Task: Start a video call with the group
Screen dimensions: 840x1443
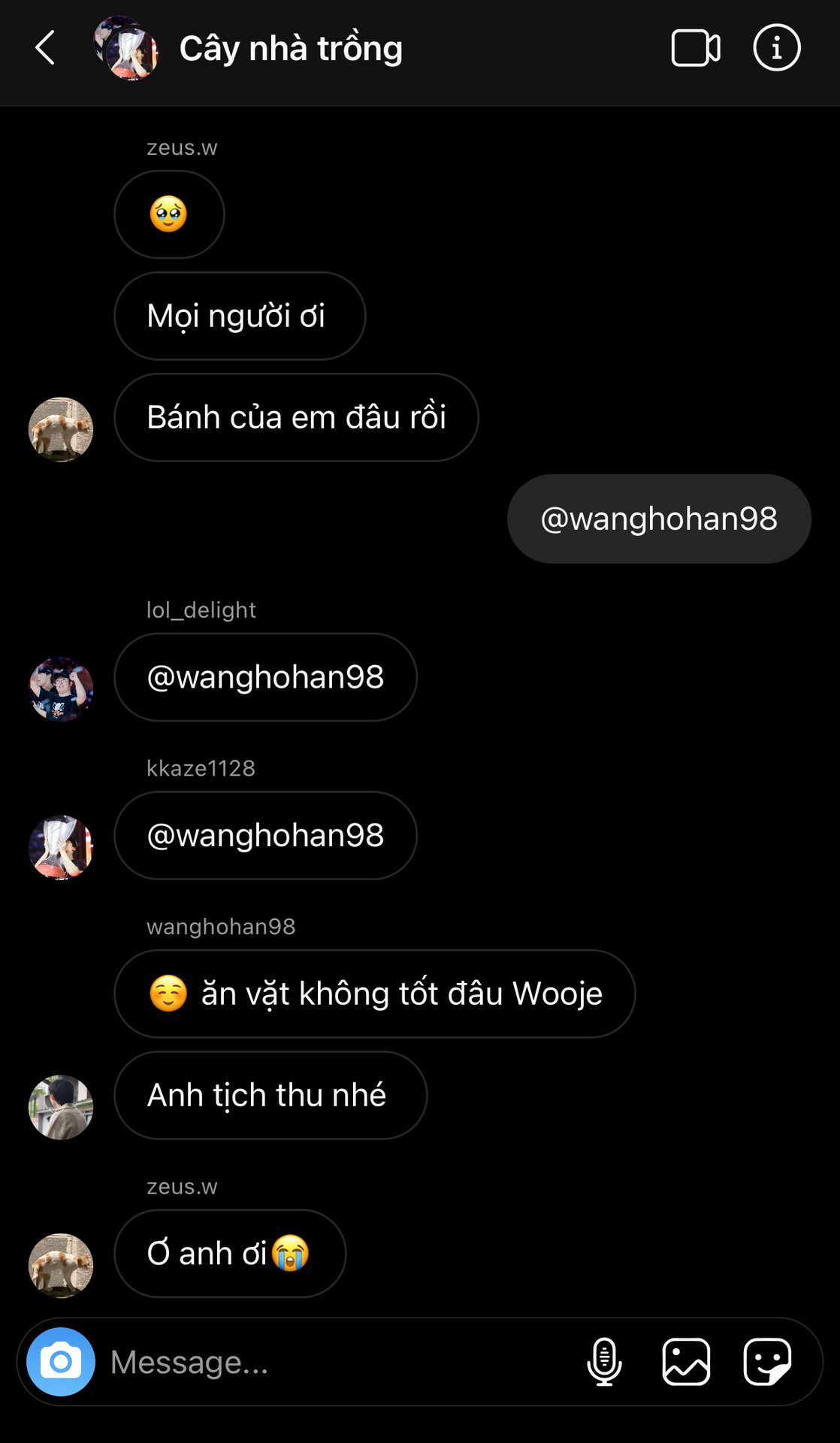Action: click(695, 48)
